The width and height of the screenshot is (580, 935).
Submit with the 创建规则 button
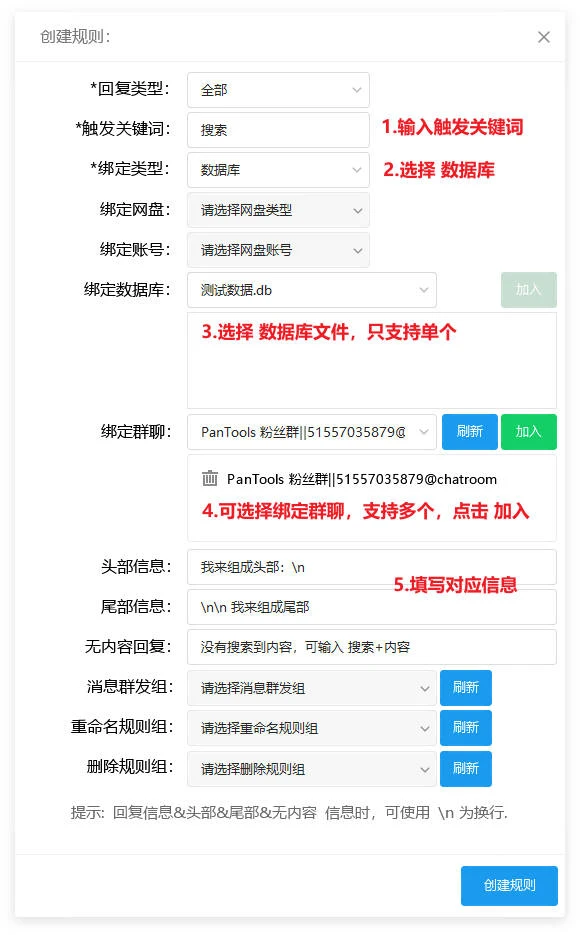(509, 886)
